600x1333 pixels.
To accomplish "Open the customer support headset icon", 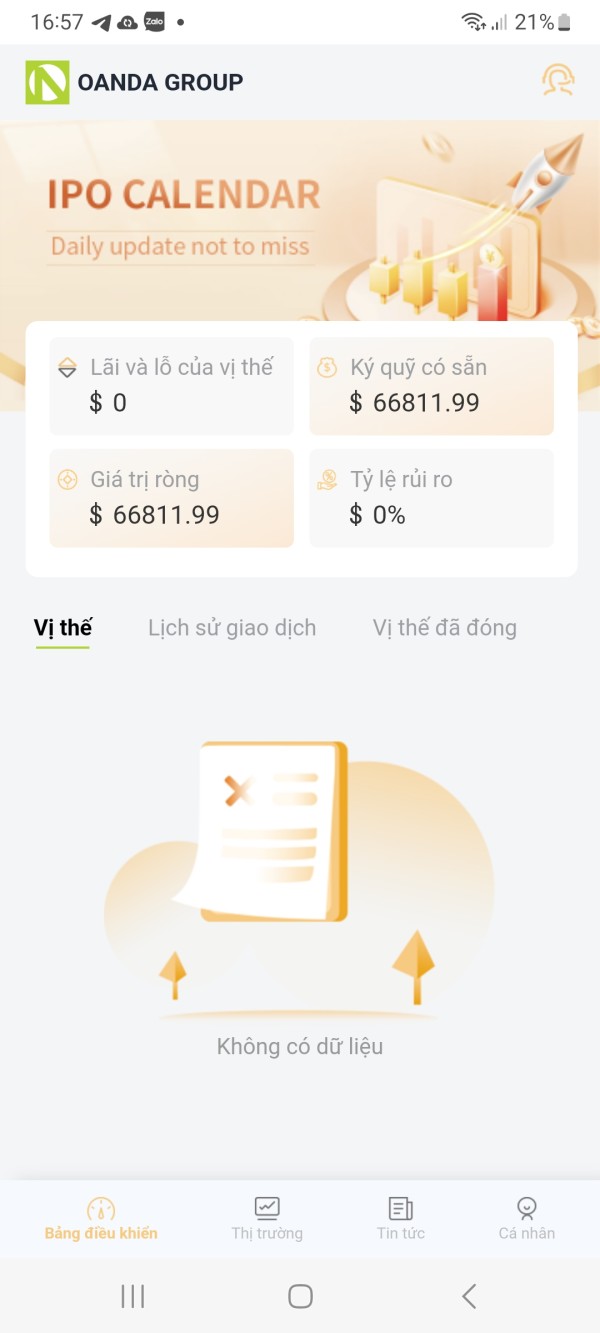I will pos(558,81).
